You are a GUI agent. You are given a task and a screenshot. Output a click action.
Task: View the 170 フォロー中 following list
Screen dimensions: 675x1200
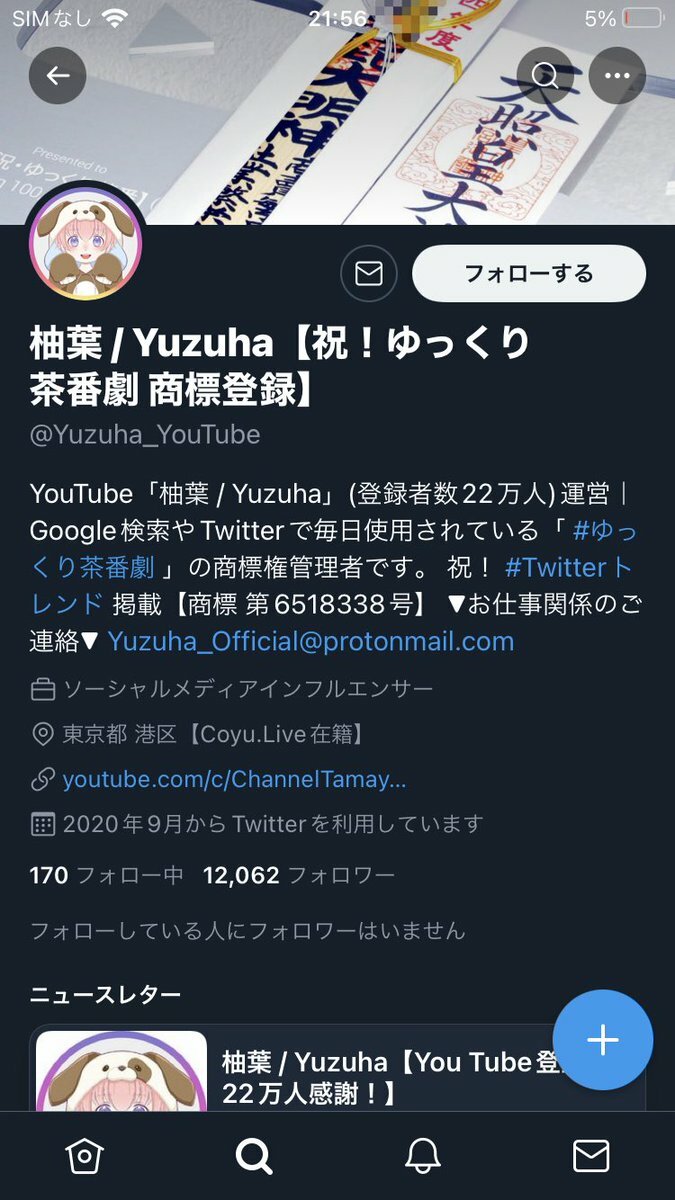(106, 876)
